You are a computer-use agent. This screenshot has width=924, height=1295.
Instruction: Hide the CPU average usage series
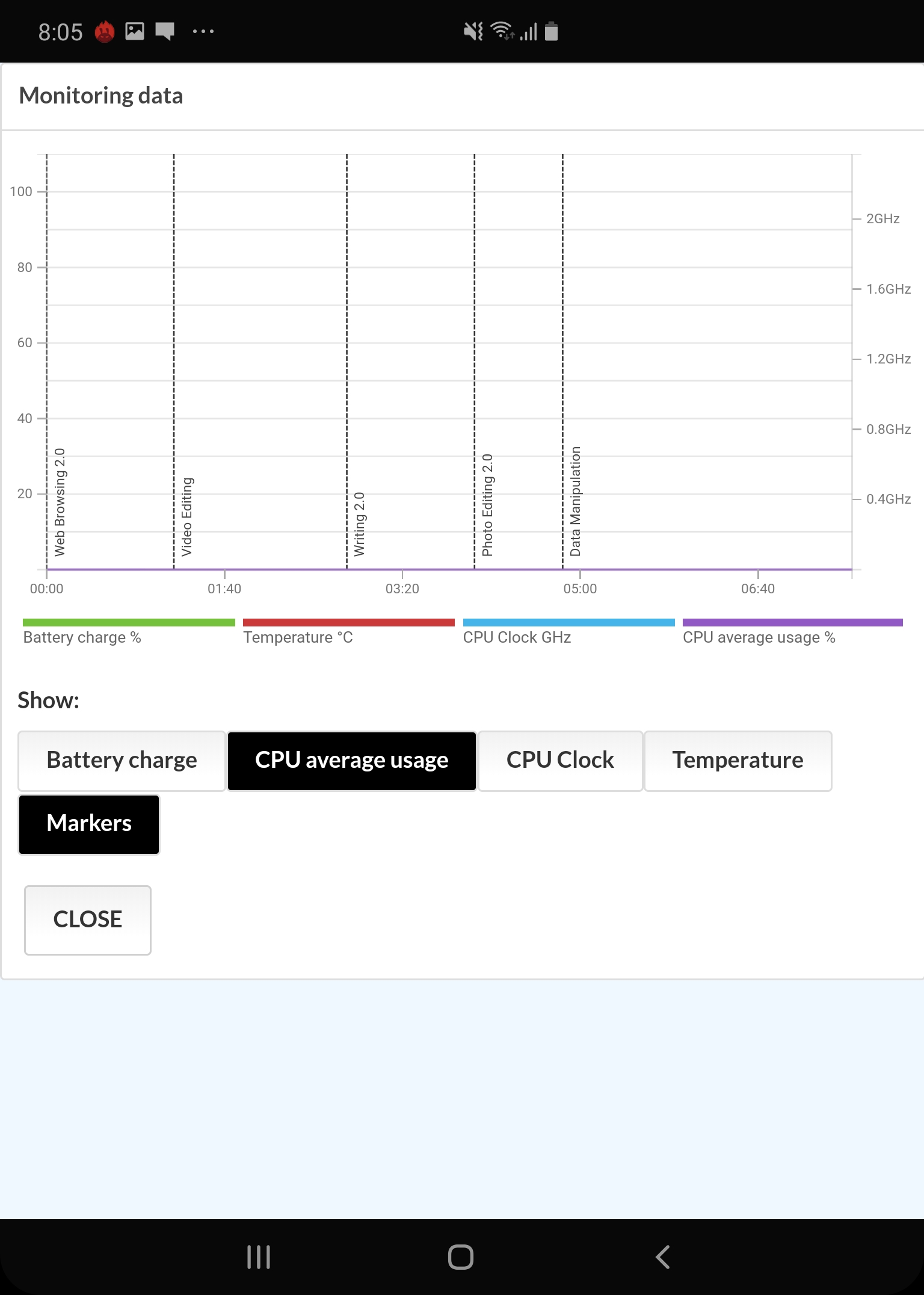click(351, 761)
